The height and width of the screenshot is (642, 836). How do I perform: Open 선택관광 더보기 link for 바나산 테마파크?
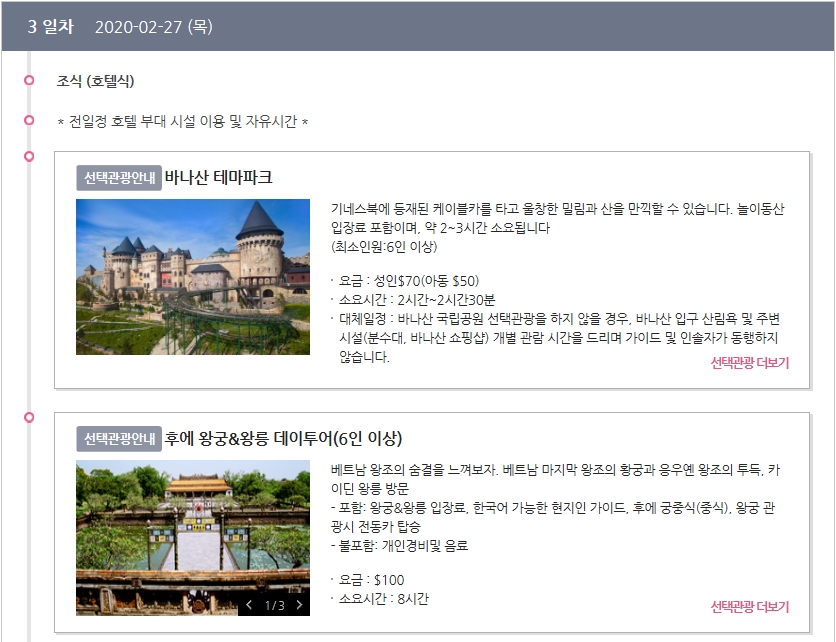(x=749, y=363)
